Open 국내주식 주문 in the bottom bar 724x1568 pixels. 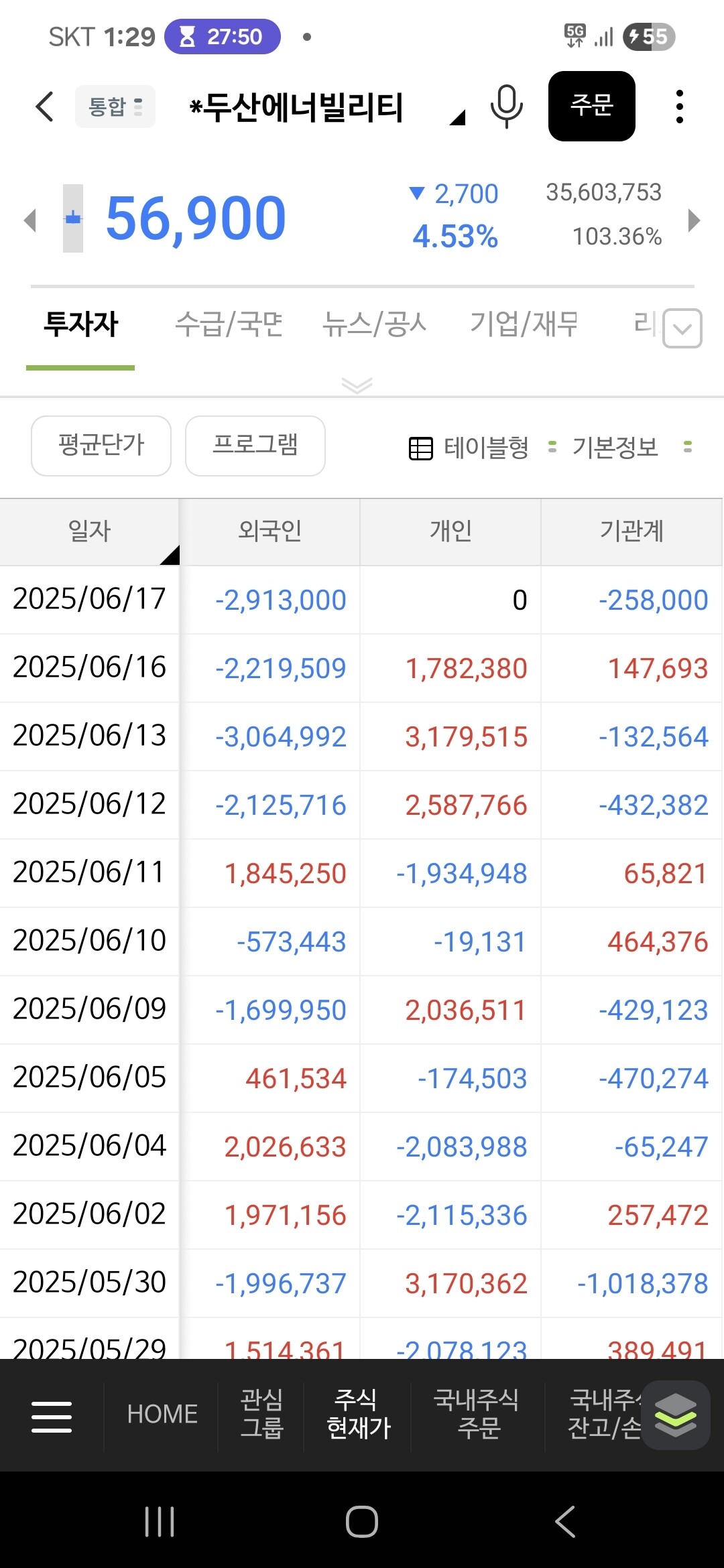(x=477, y=1415)
